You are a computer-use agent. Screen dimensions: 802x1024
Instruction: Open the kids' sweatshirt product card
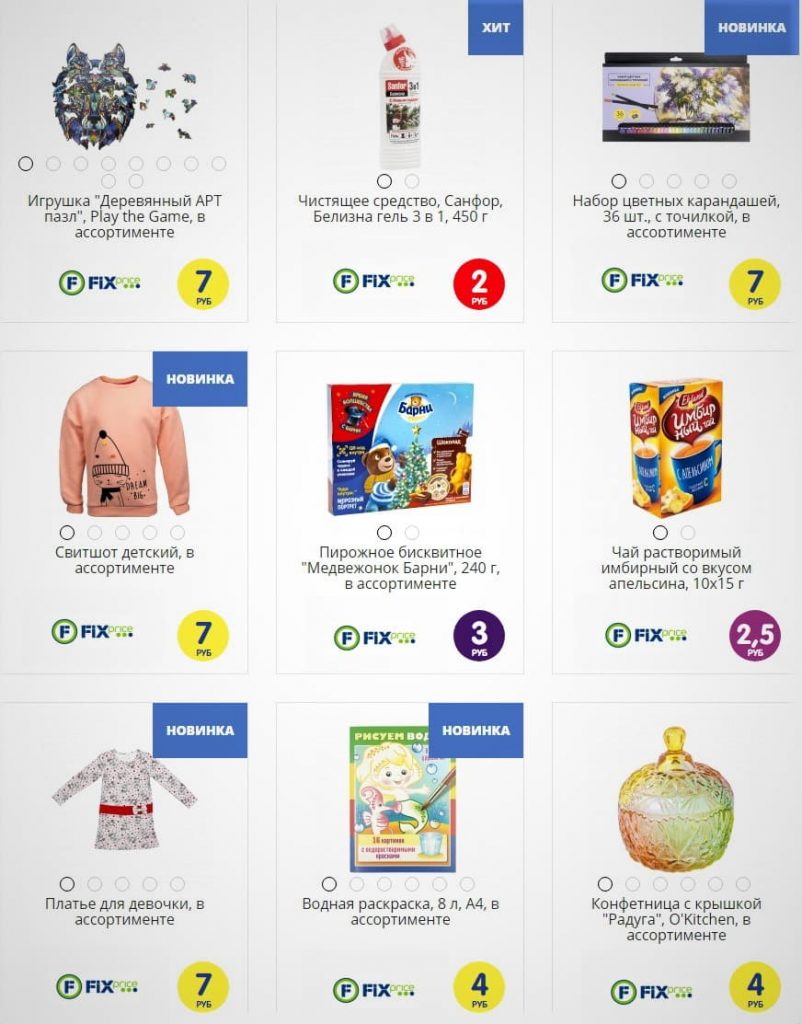[x=124, y=560]
